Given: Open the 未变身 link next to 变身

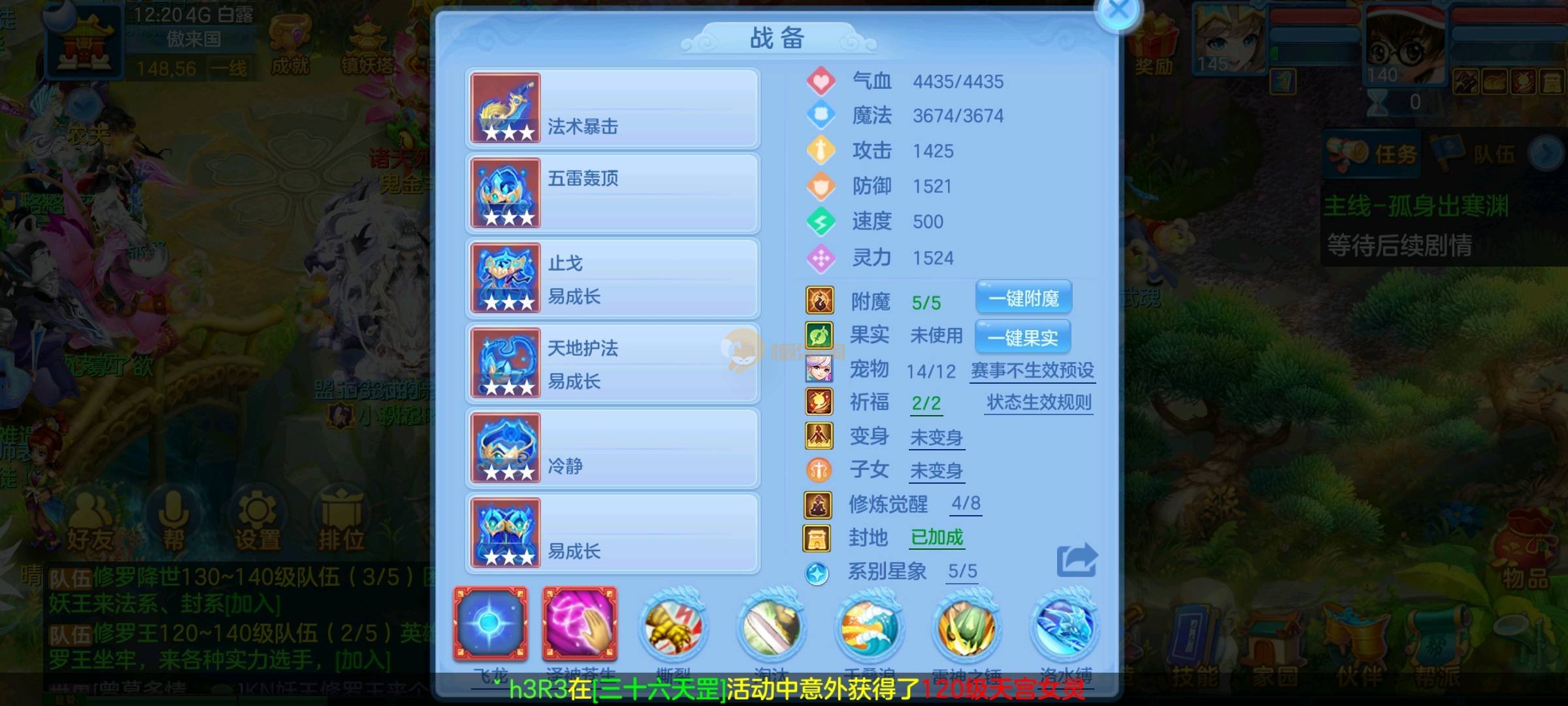Looking at the screenshot, I should point(936,437).
